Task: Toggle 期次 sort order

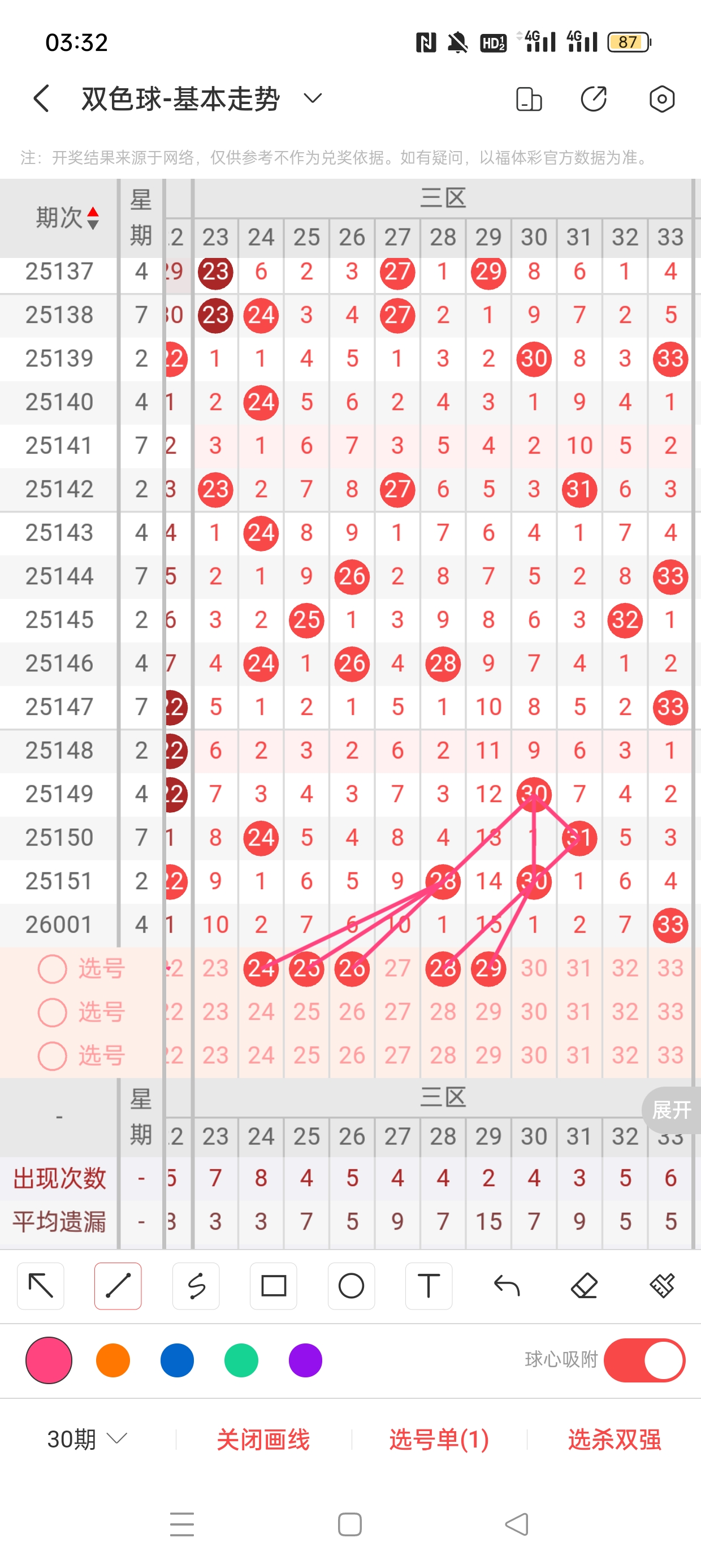Action: pyautogui.click(x=67, y=217)
